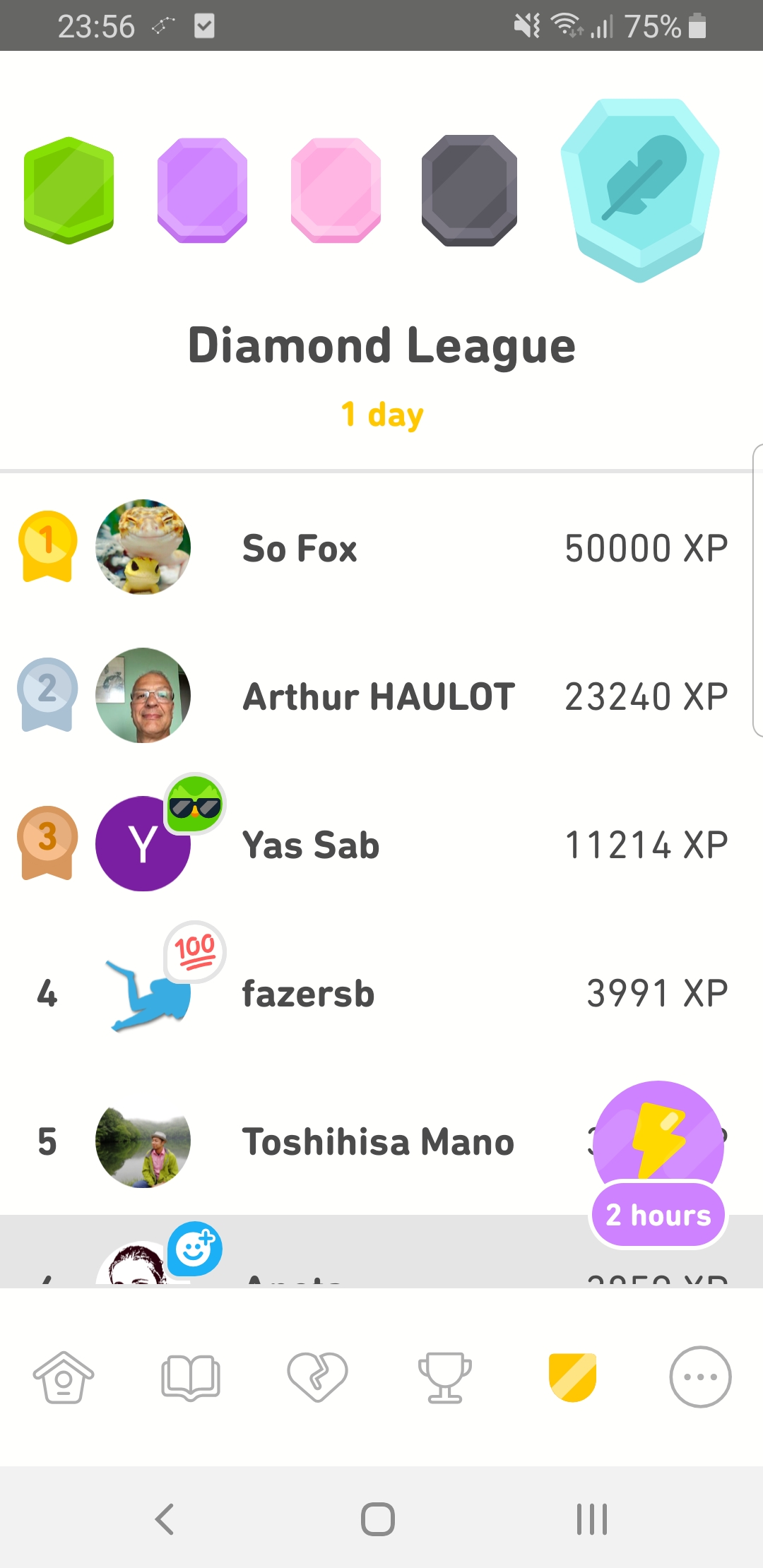Image resolution: width=763 pixels, height=1568 pixels.
Task: Open Toshihisa Mano's profile
Action: pos(381,1141)
